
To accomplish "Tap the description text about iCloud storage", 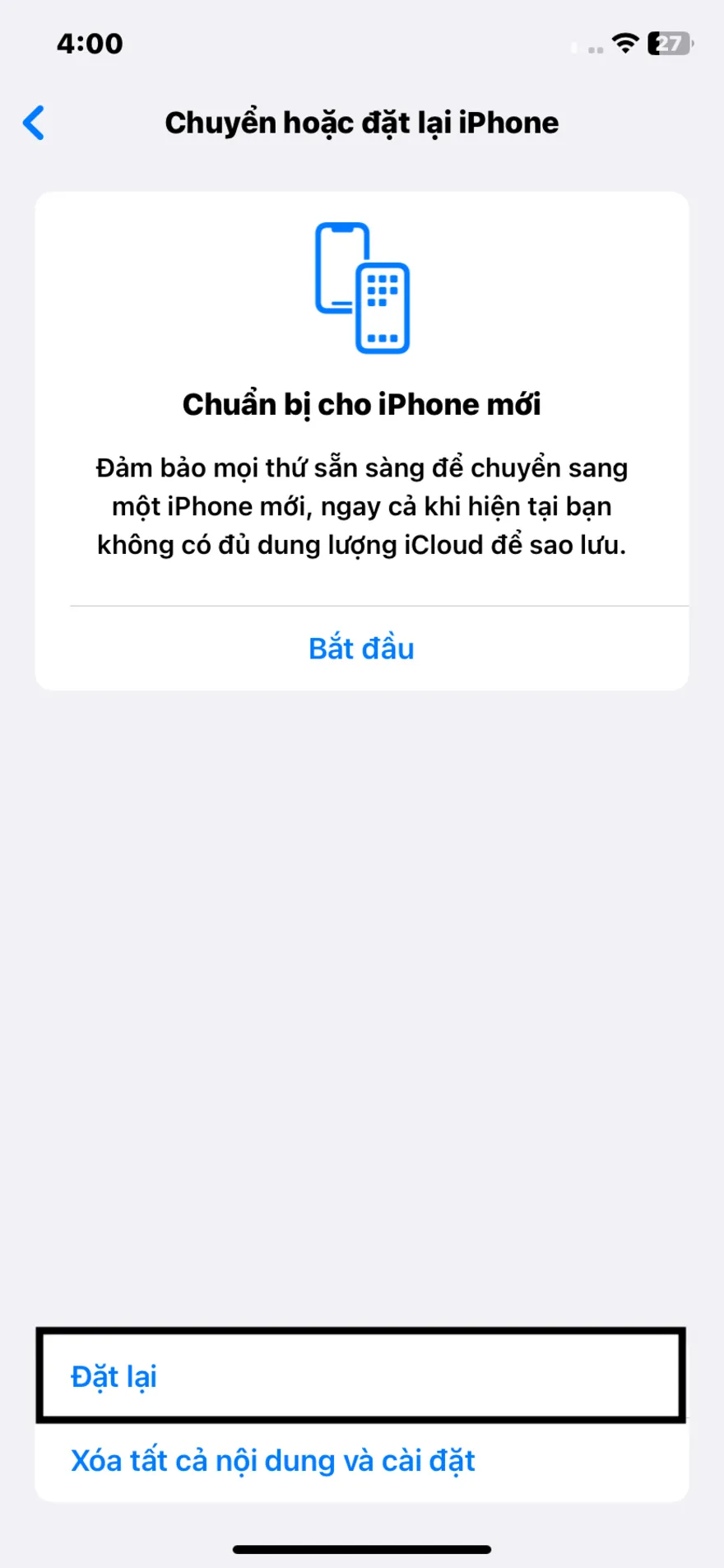I will click(362, 505).
